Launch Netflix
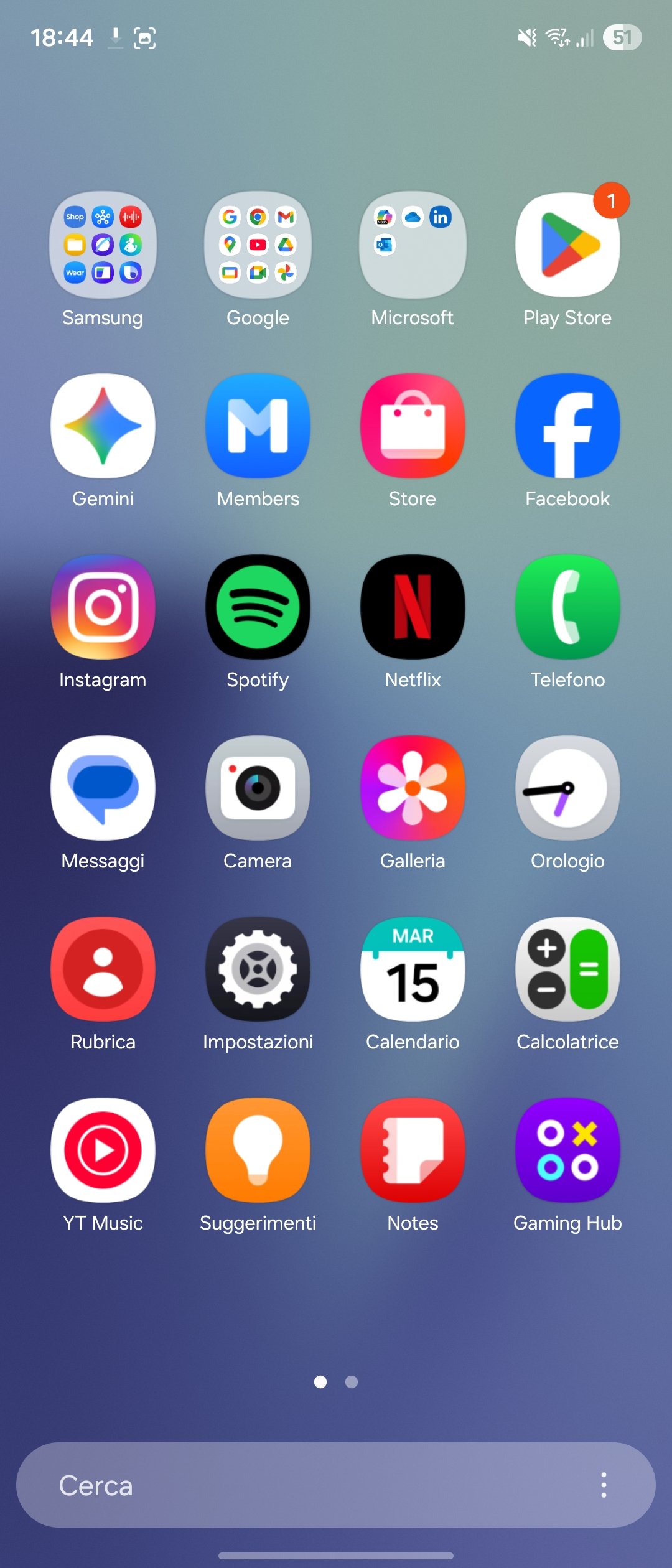Viewport: 672px width, 1568px height. [x=413, y=607]
